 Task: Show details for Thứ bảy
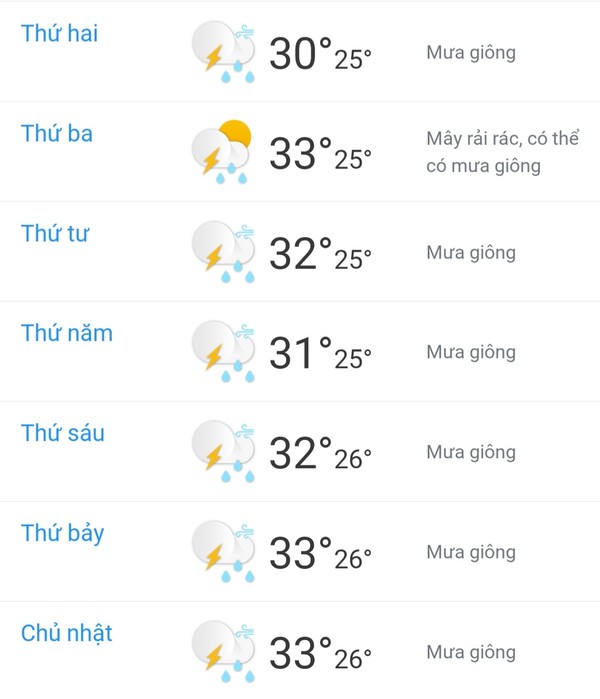tap(63, 534)
